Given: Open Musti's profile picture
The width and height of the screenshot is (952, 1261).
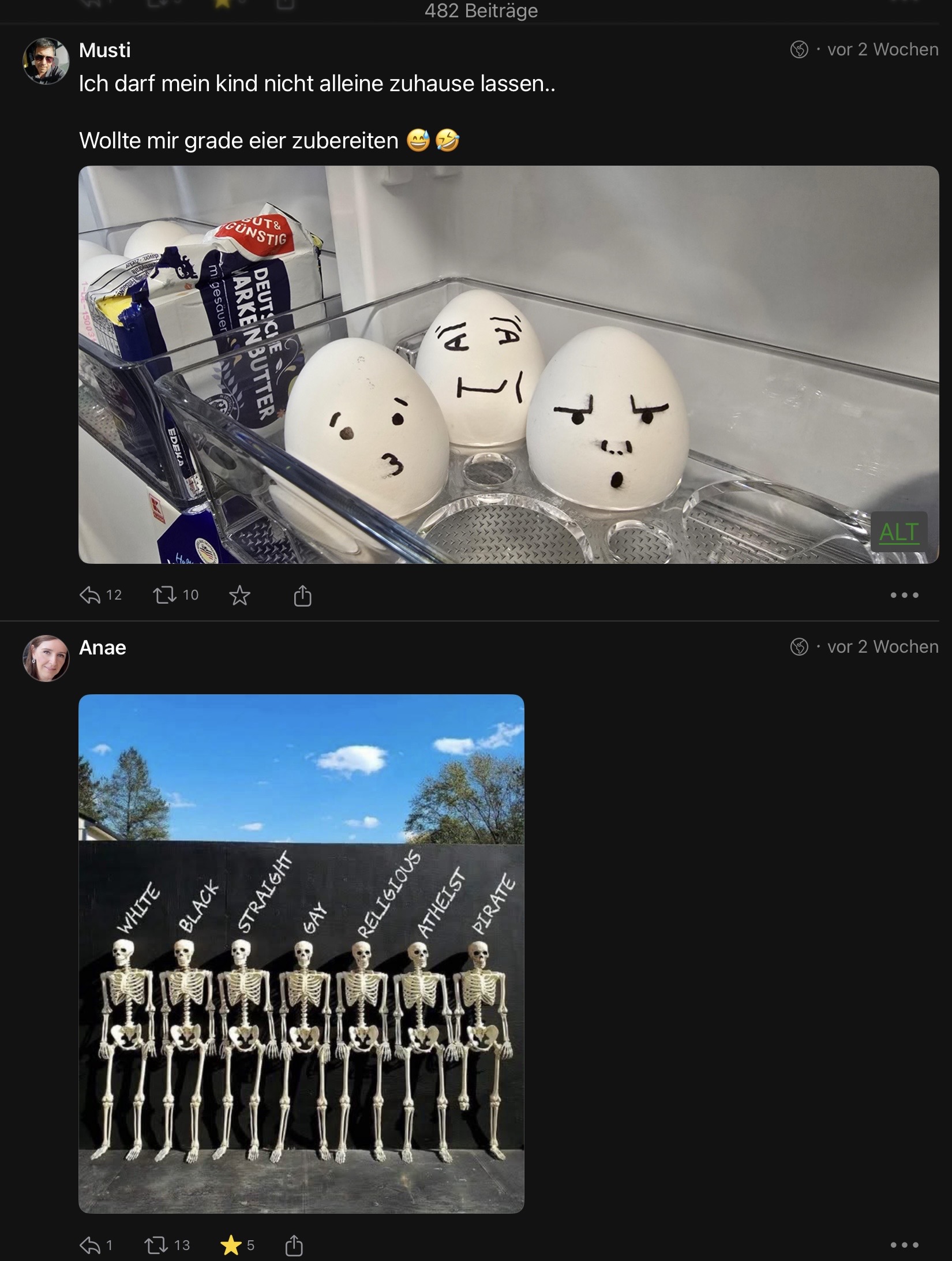Looking at the screenshot, I should coord(46,61).
